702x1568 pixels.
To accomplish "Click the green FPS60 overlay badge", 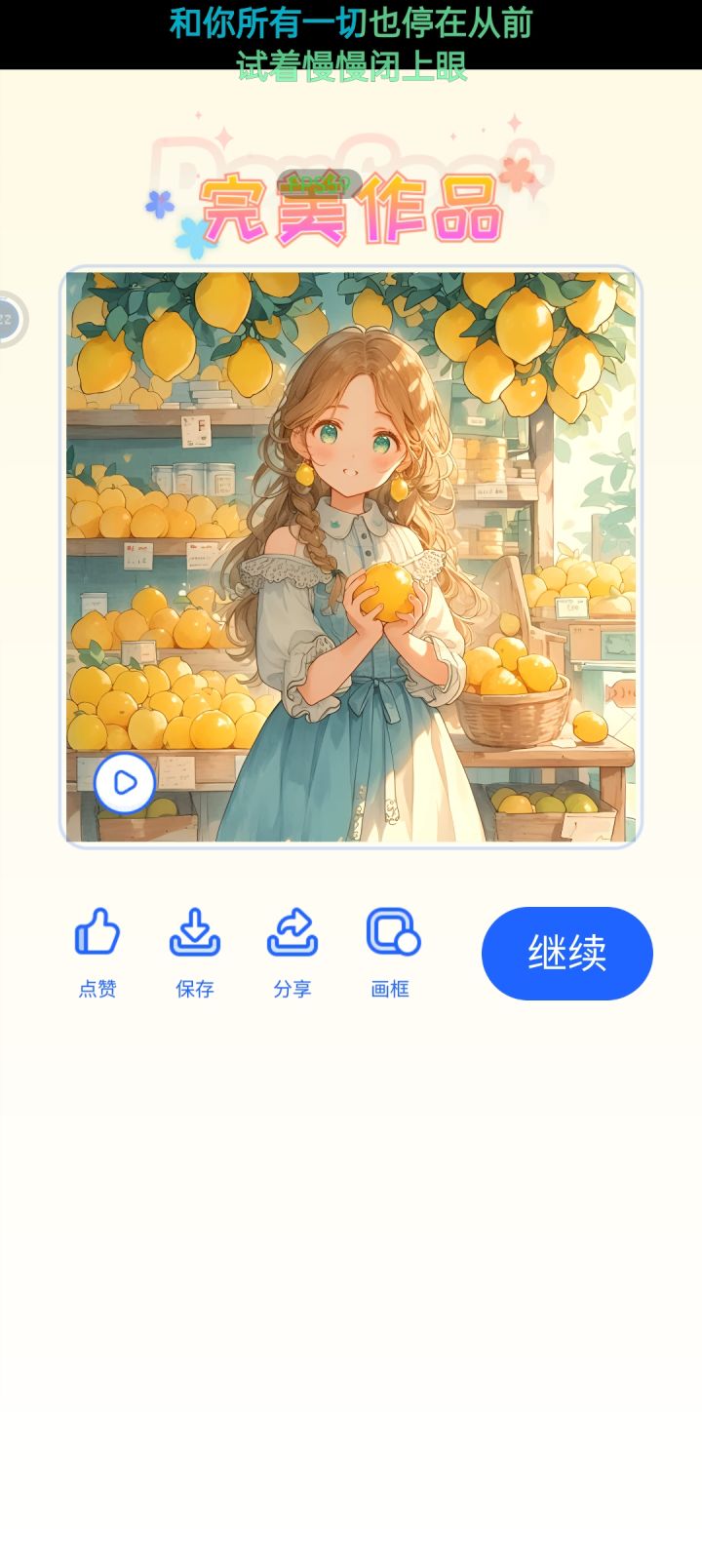I will [x=319, y=181].
